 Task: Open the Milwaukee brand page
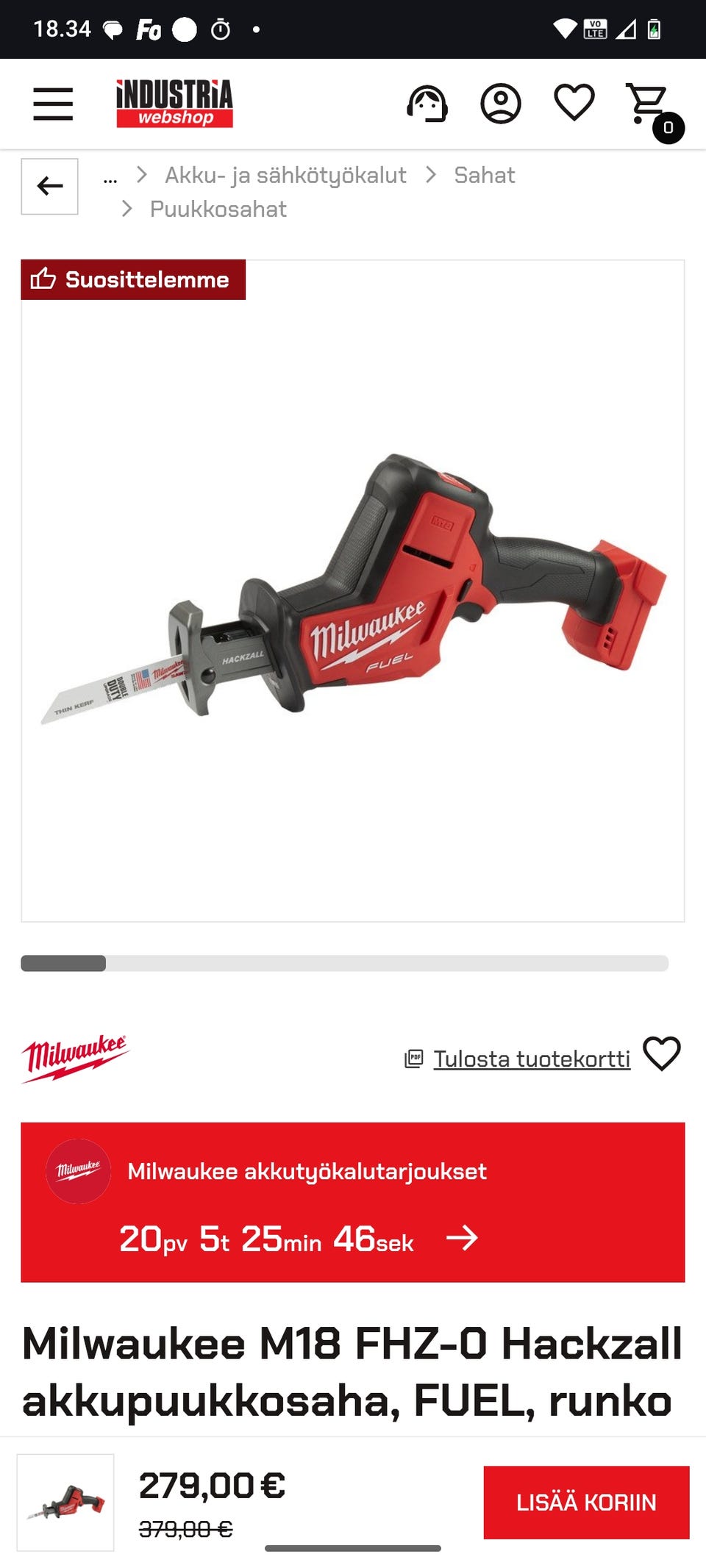coord(75,1059)
